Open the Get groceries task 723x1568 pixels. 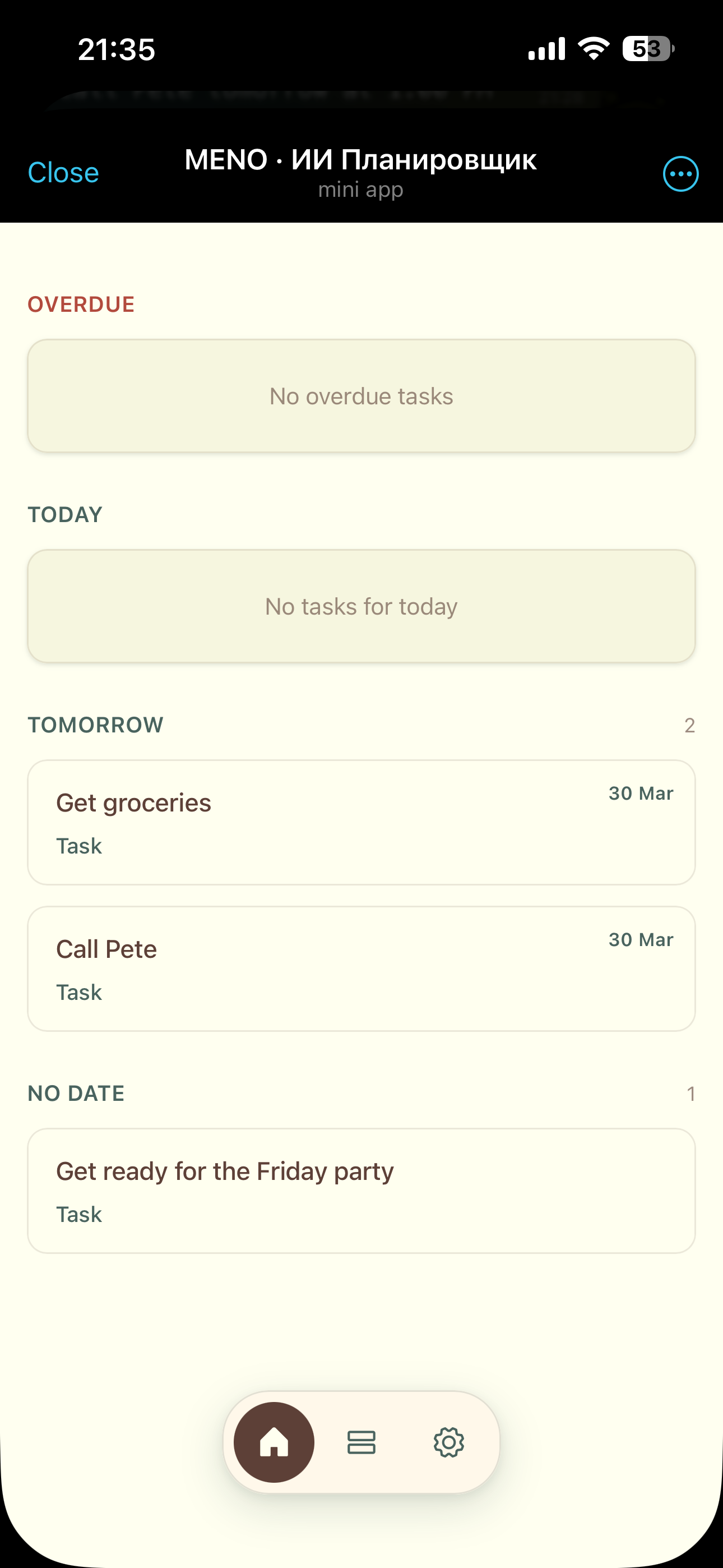pyautogui.click(x=361, y=822)
